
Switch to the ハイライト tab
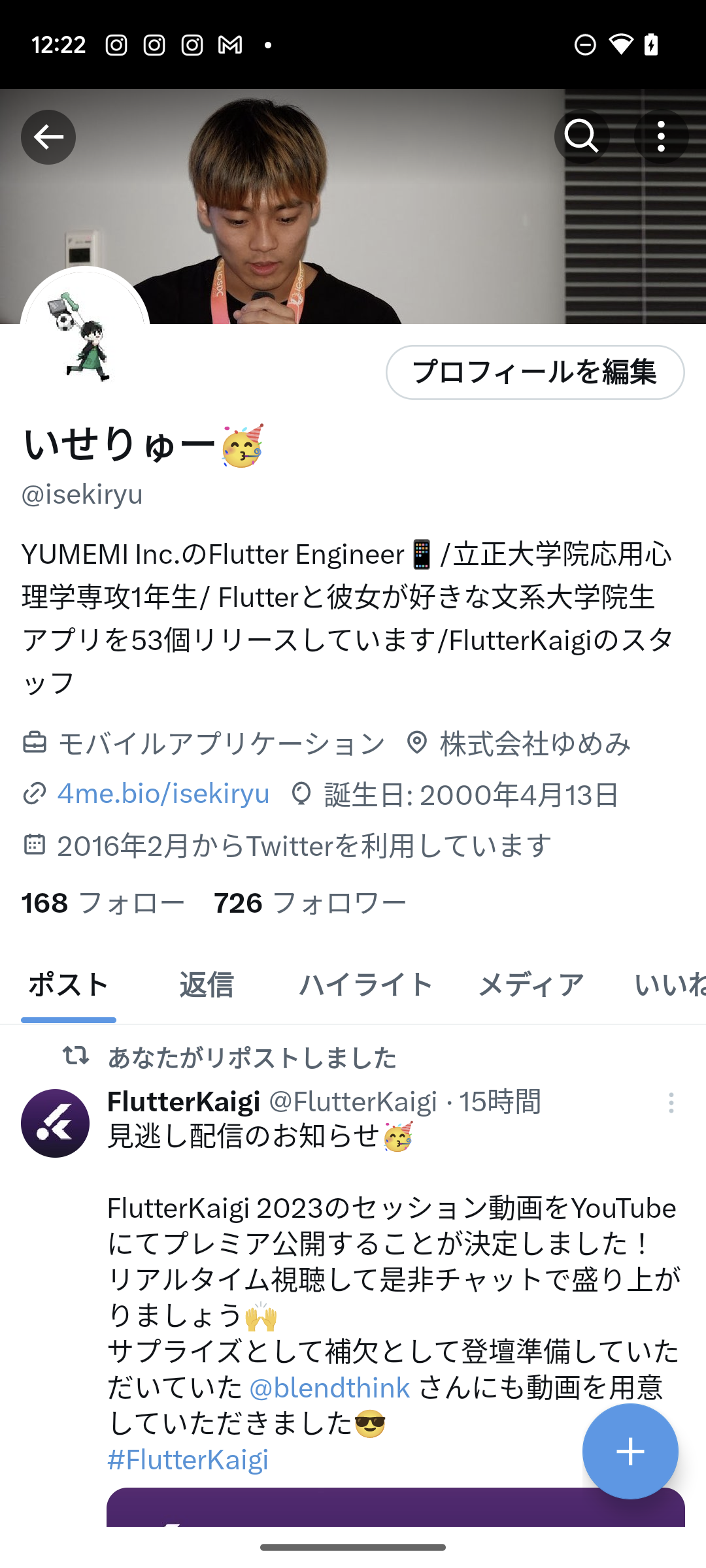(366, 985)
